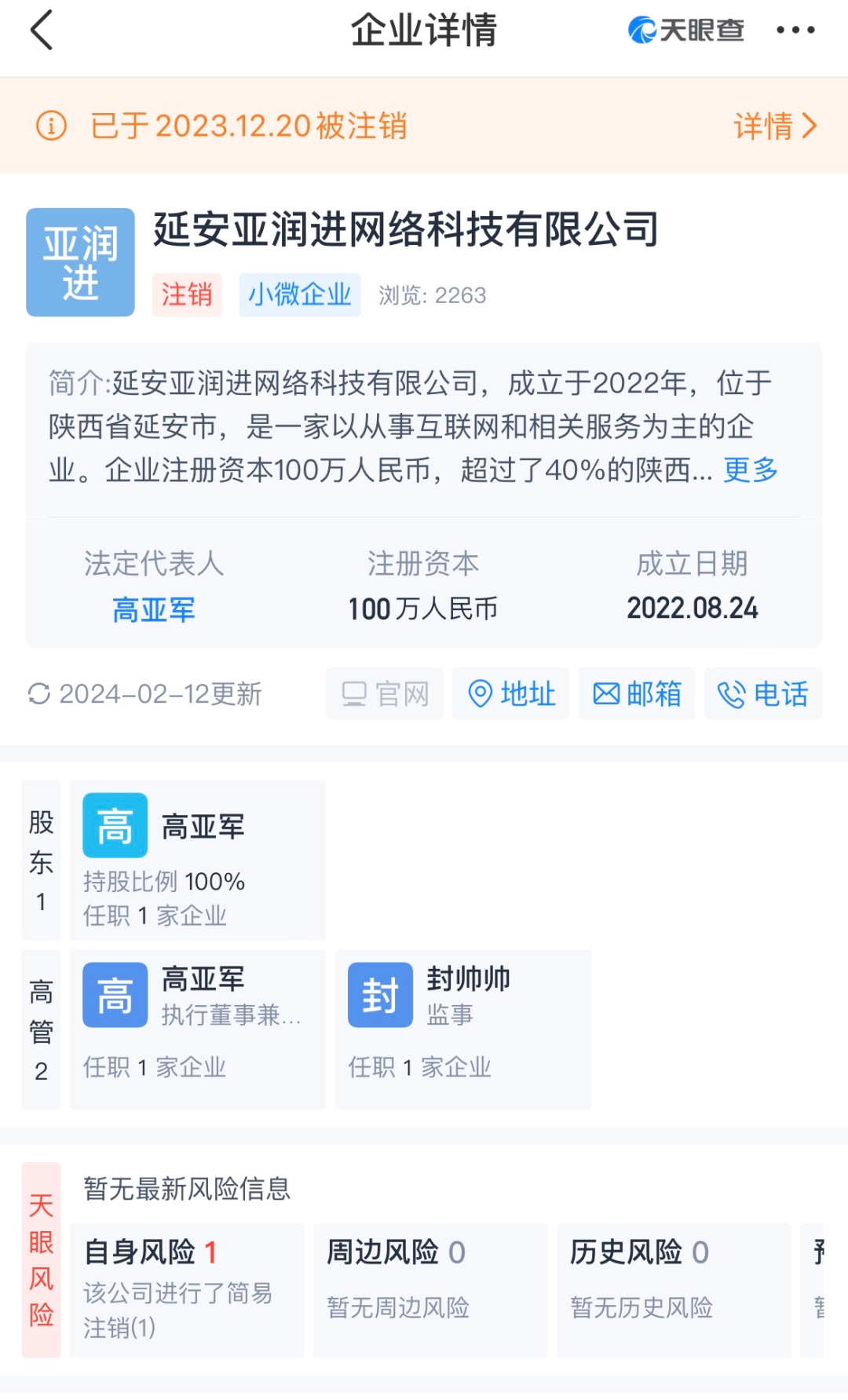View the company address
This screenshot has height=1400, width=848.
[x=511, y=694]
